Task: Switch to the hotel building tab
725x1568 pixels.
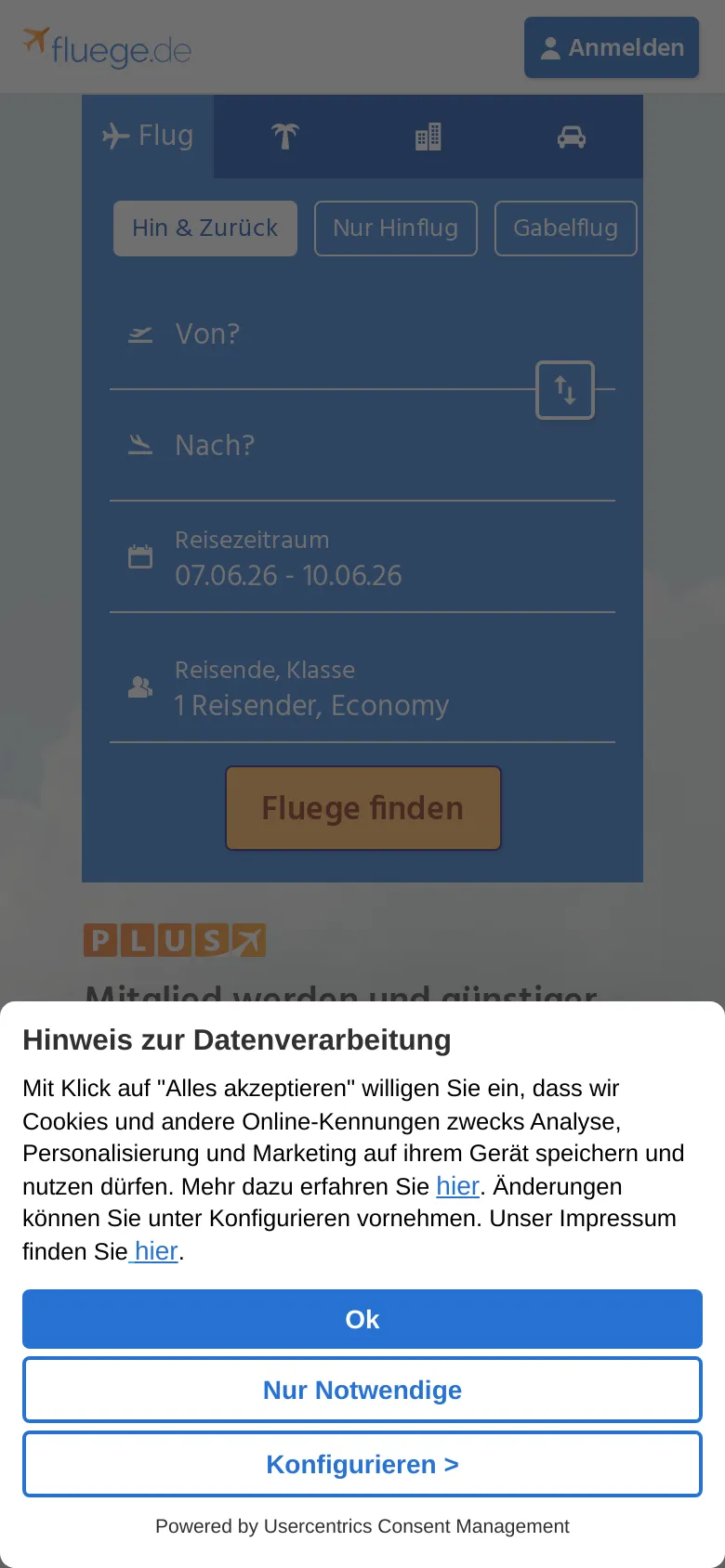Action: [428, 137]
